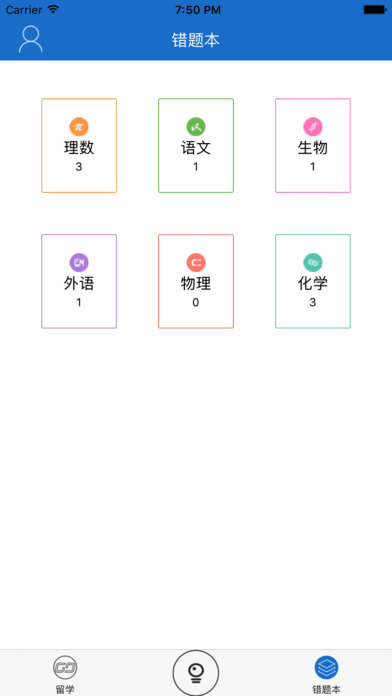
Task: Open the 化学 subject card
Action: coord(313,281)
